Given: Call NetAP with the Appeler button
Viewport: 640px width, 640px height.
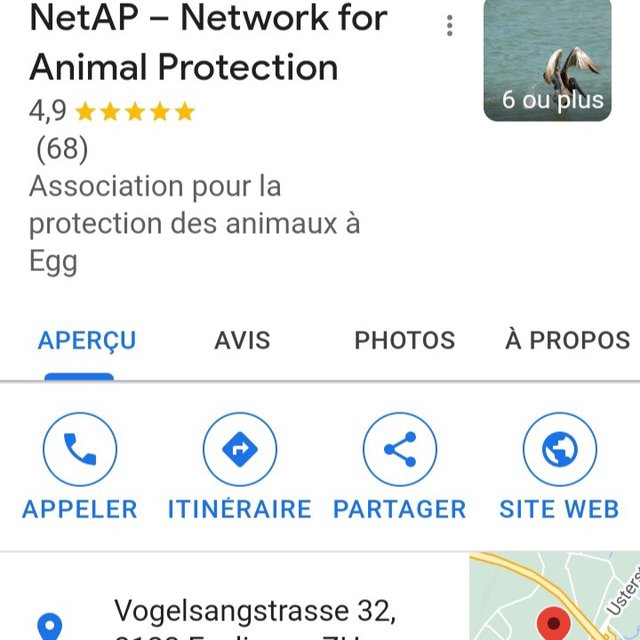Looking at the screenshot, I should (80, 467).
